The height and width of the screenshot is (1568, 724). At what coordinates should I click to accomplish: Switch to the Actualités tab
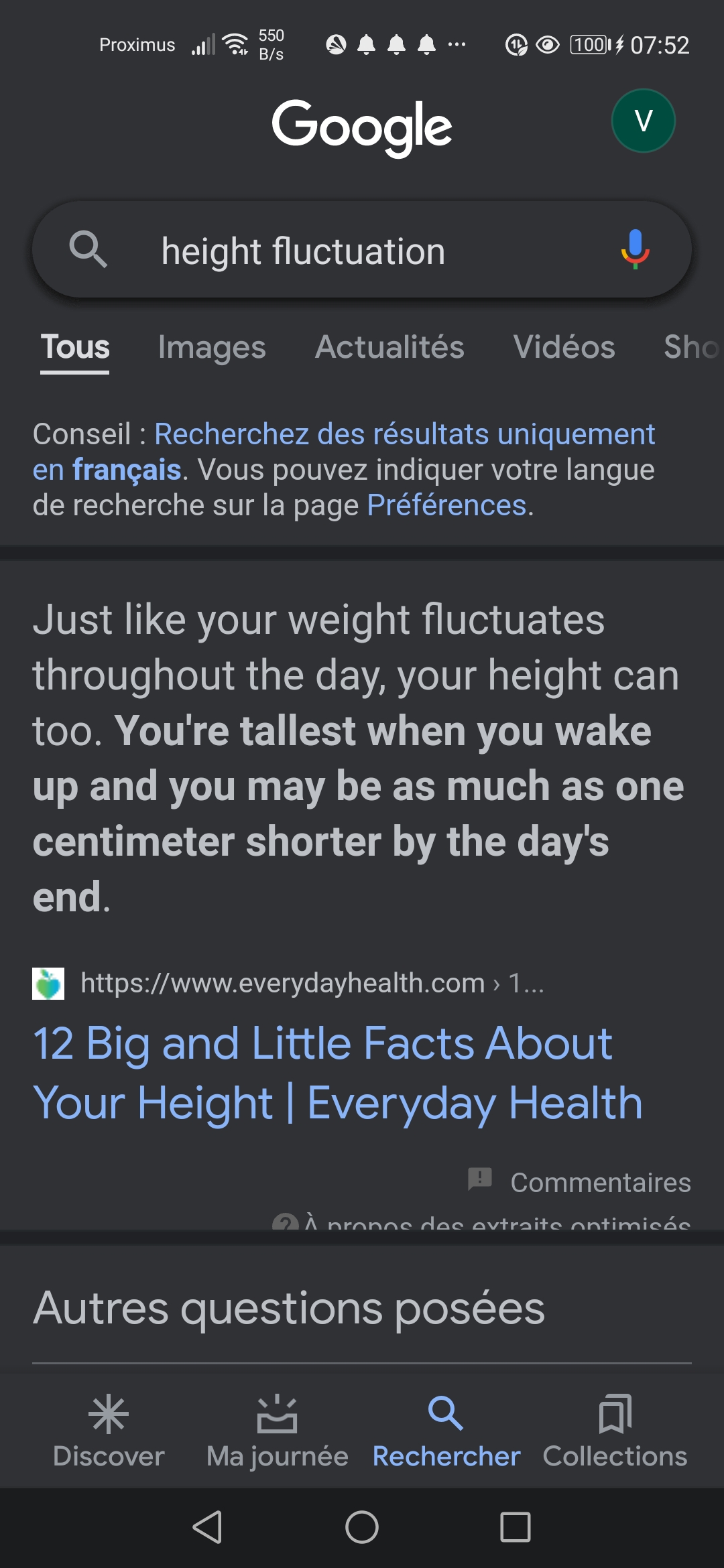pos(389,347)
